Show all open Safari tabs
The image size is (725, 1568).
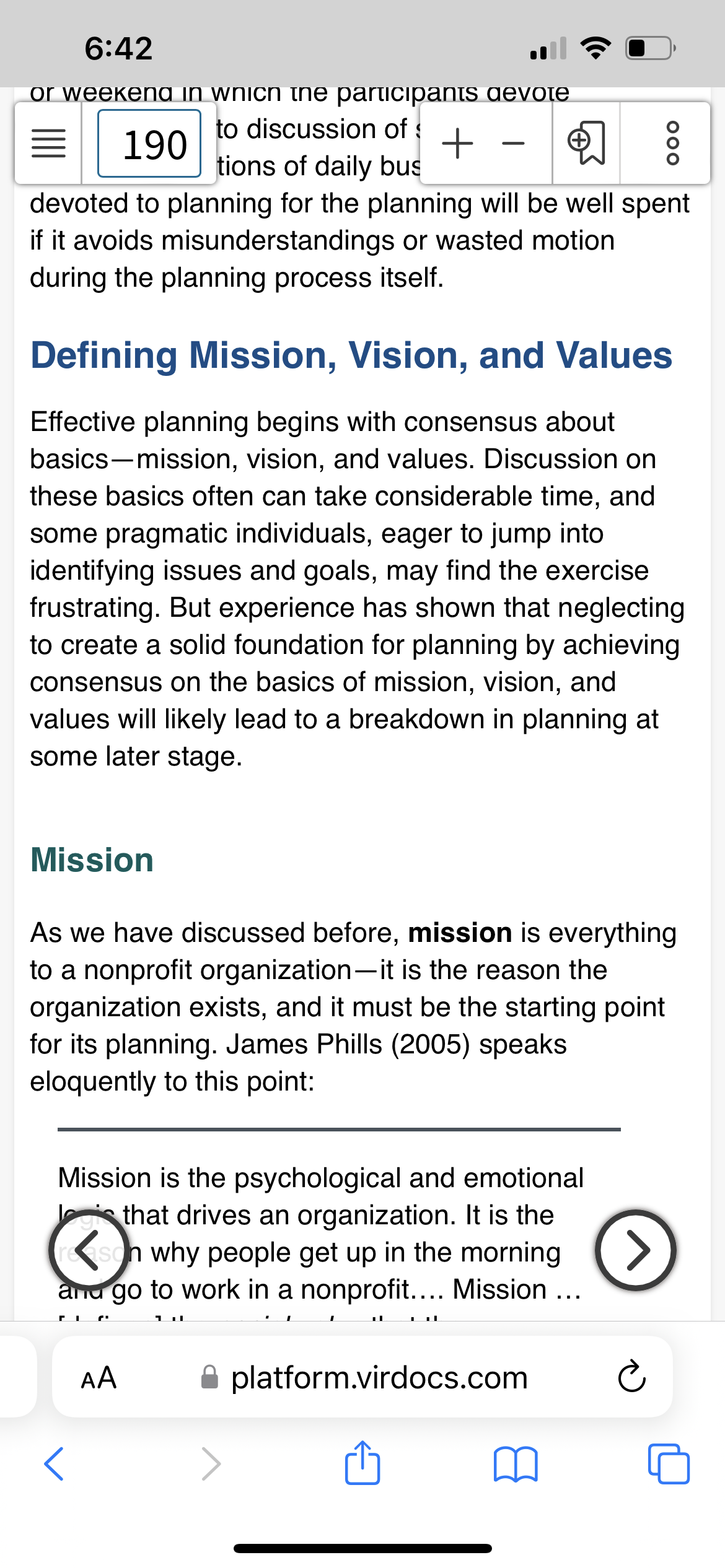pyautogui.click(x=668, y=1463)
